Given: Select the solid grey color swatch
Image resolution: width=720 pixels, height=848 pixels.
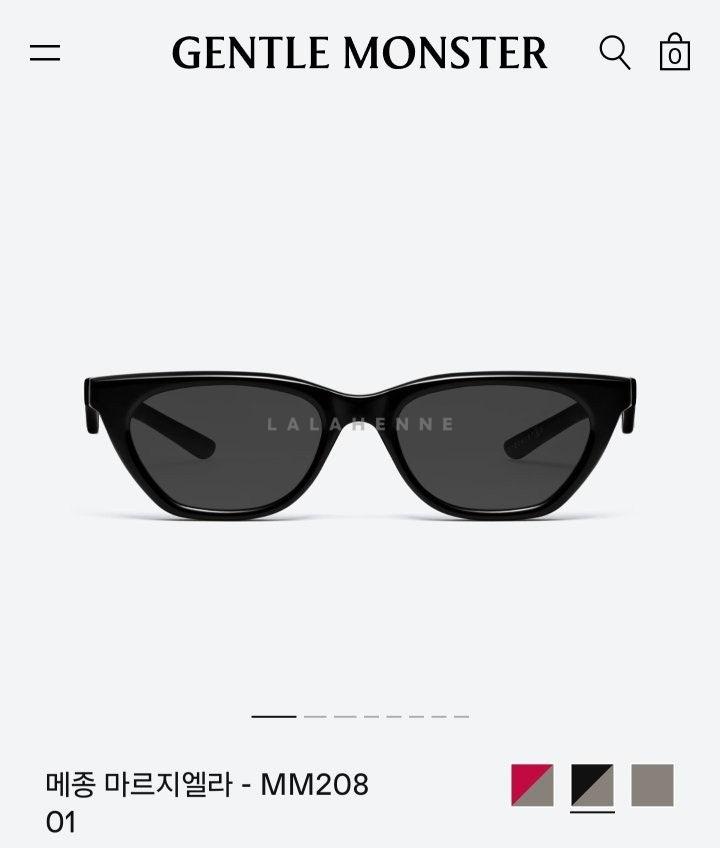Looking at the screenshot, I should click(652, 785).
